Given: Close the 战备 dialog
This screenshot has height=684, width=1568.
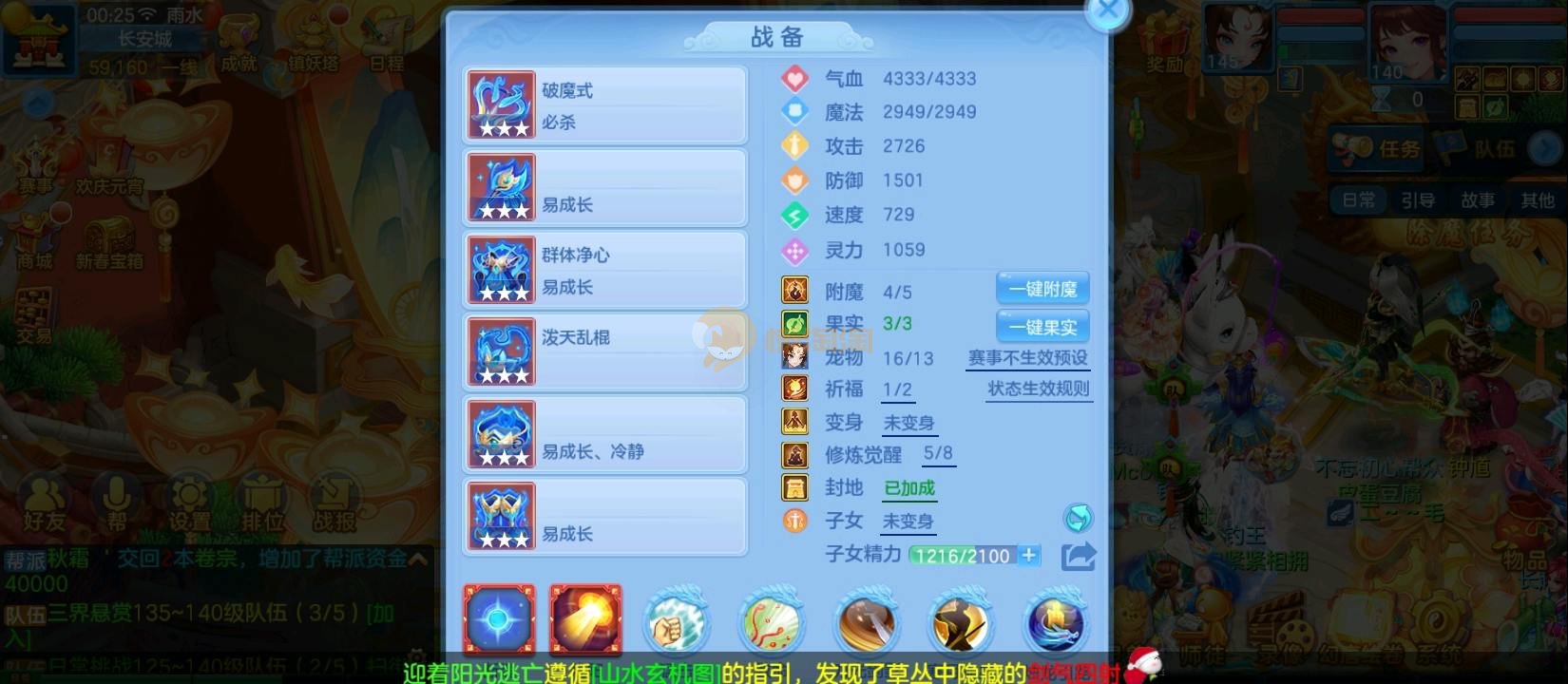Looking at the screenshot, I should 1108,12.
